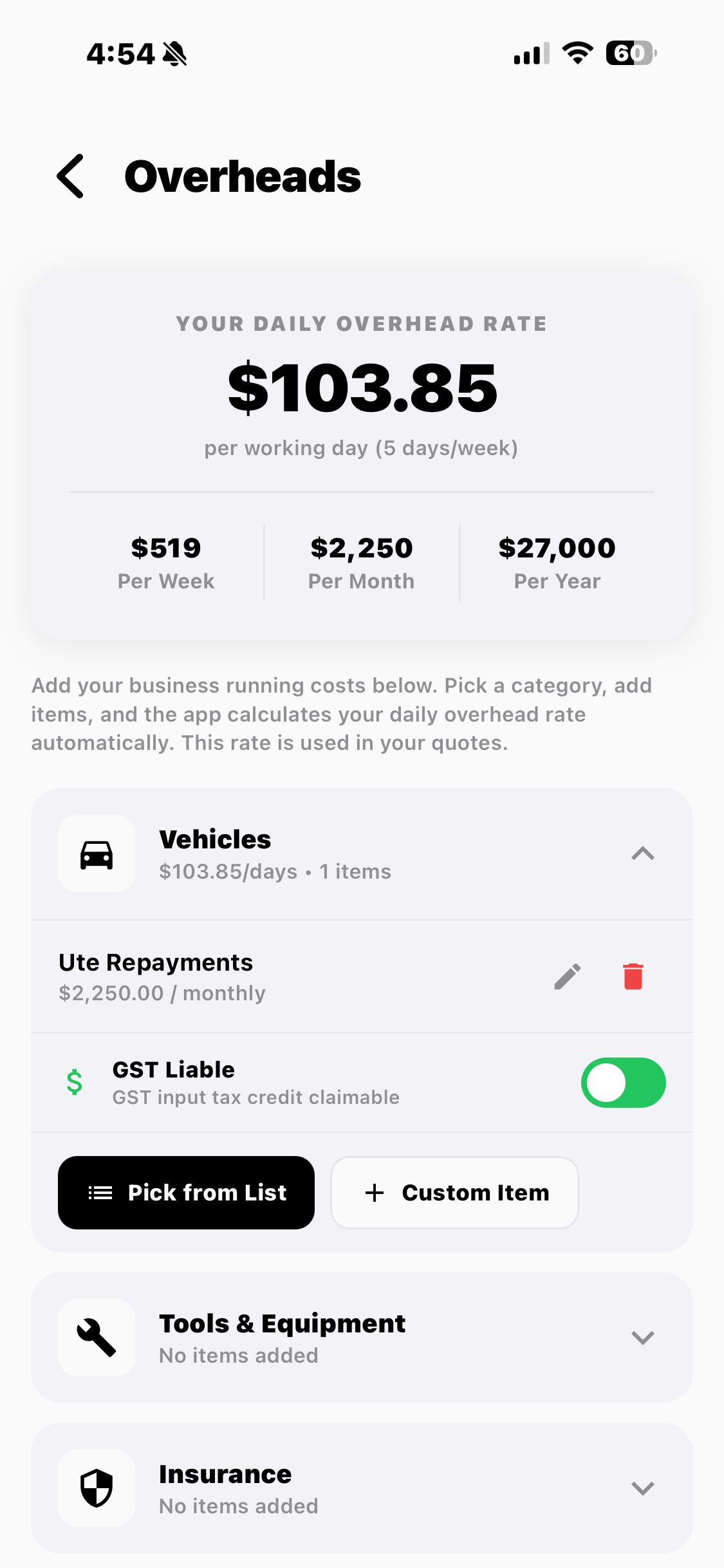724x1568 pixels.
Task: Expand the Insurance category
Action: (642, 1488)
